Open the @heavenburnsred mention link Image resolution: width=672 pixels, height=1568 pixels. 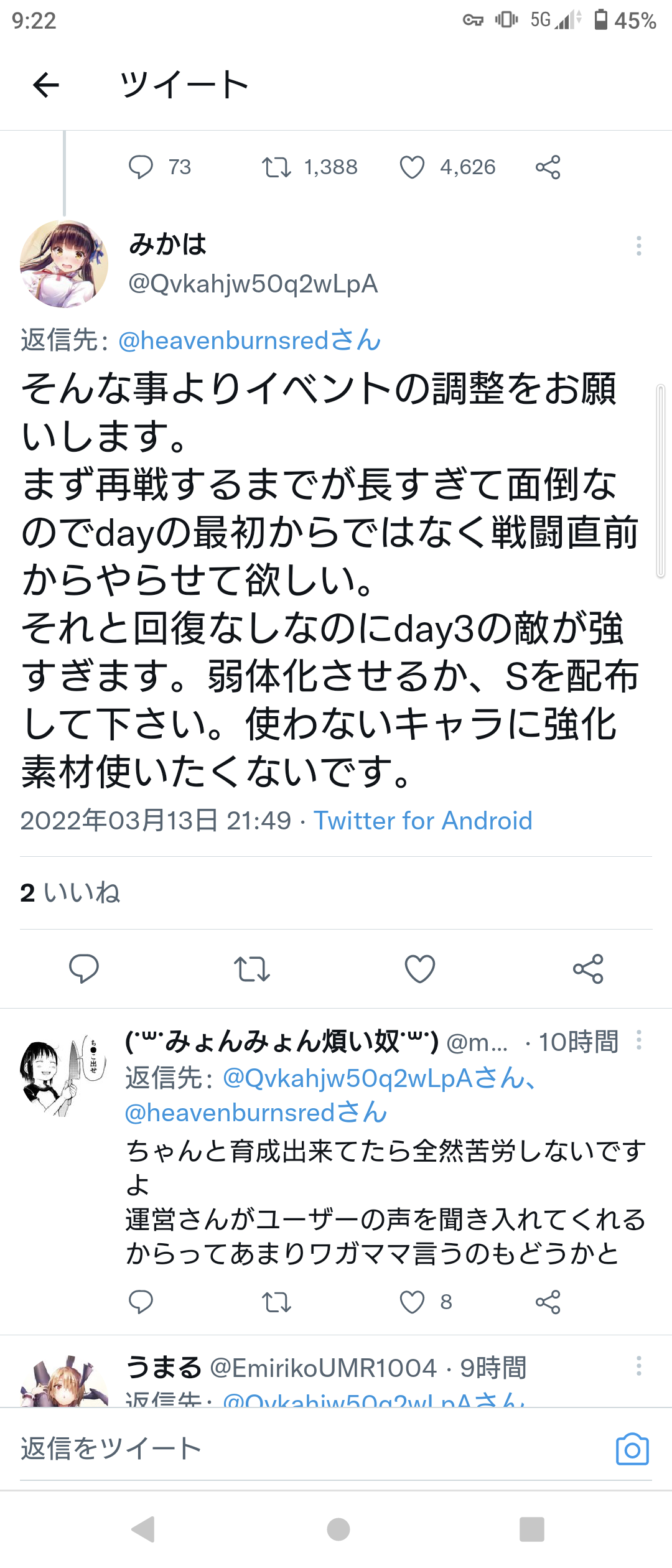(249, 340)
